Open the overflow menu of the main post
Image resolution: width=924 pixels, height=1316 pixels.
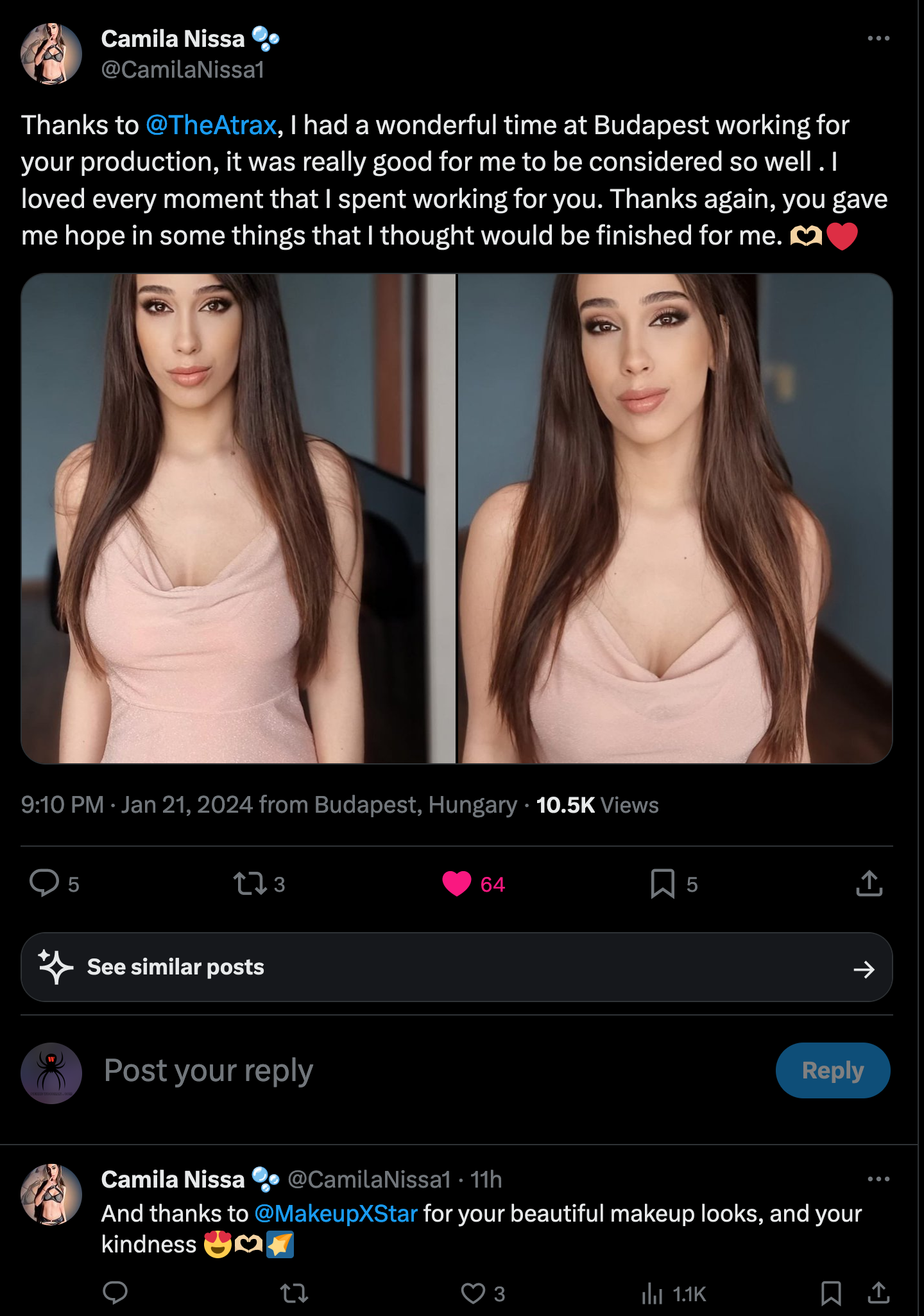coord(878,39)
